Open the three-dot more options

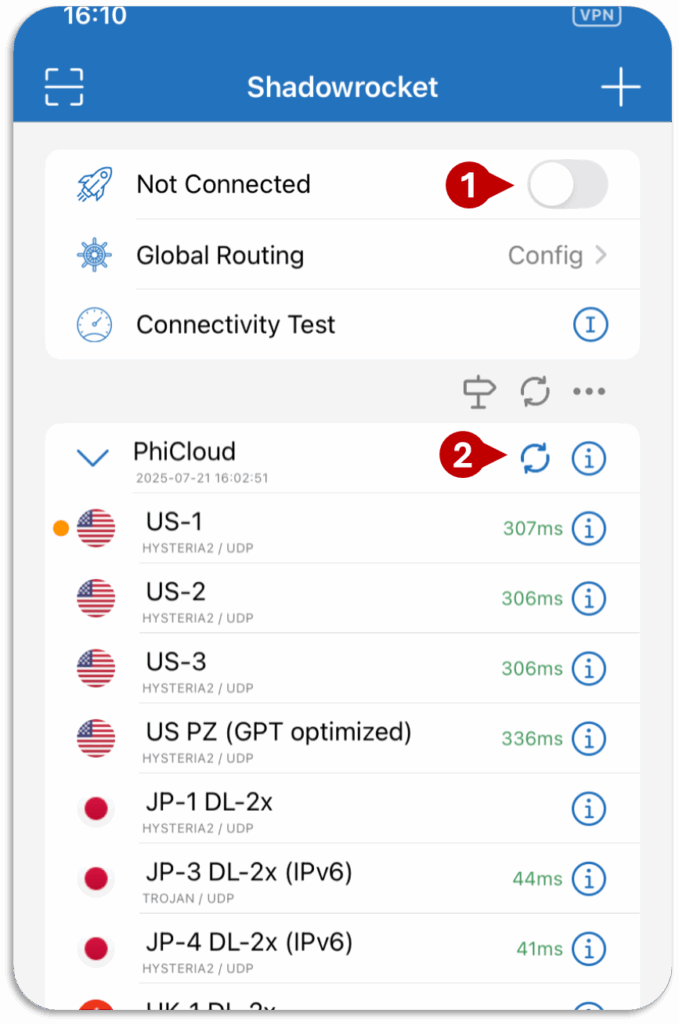(x=589, y=392)
